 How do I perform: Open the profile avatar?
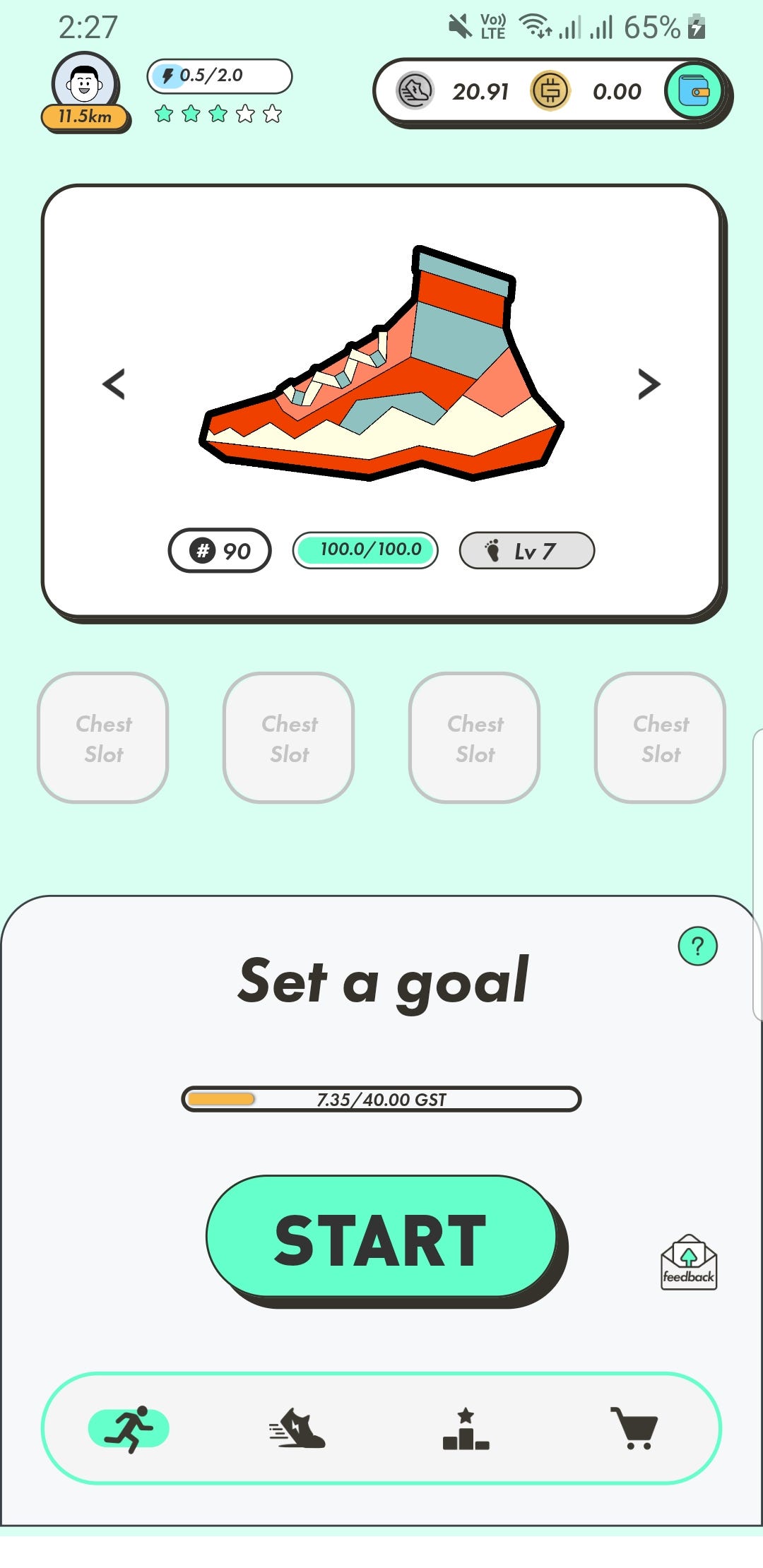click(85, 83)
